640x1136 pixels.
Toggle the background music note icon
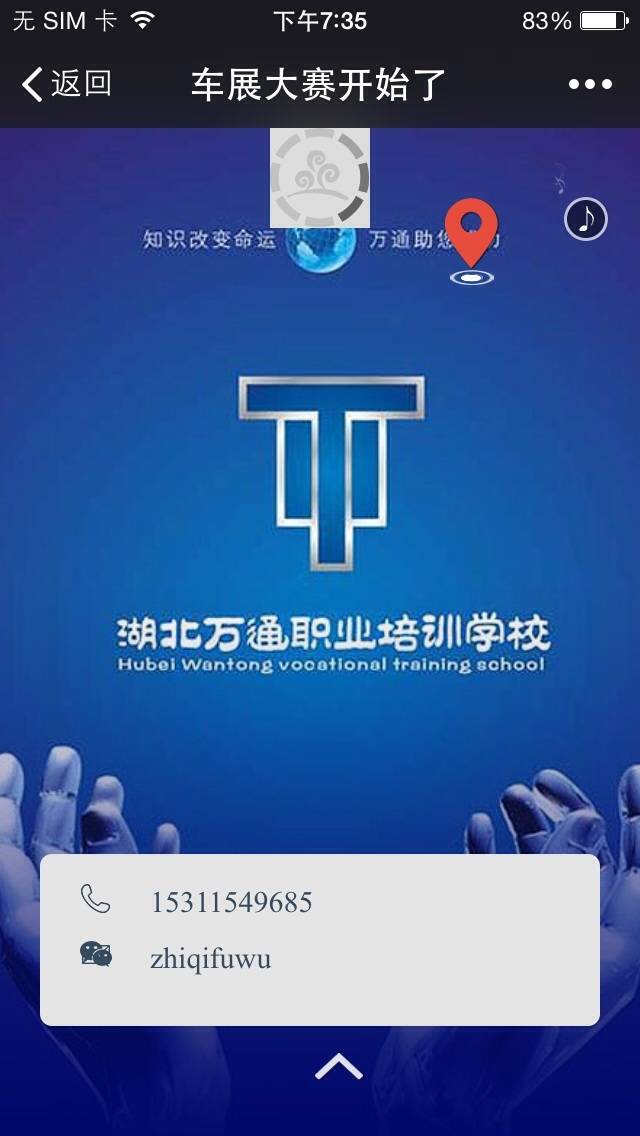coord(586,218)
